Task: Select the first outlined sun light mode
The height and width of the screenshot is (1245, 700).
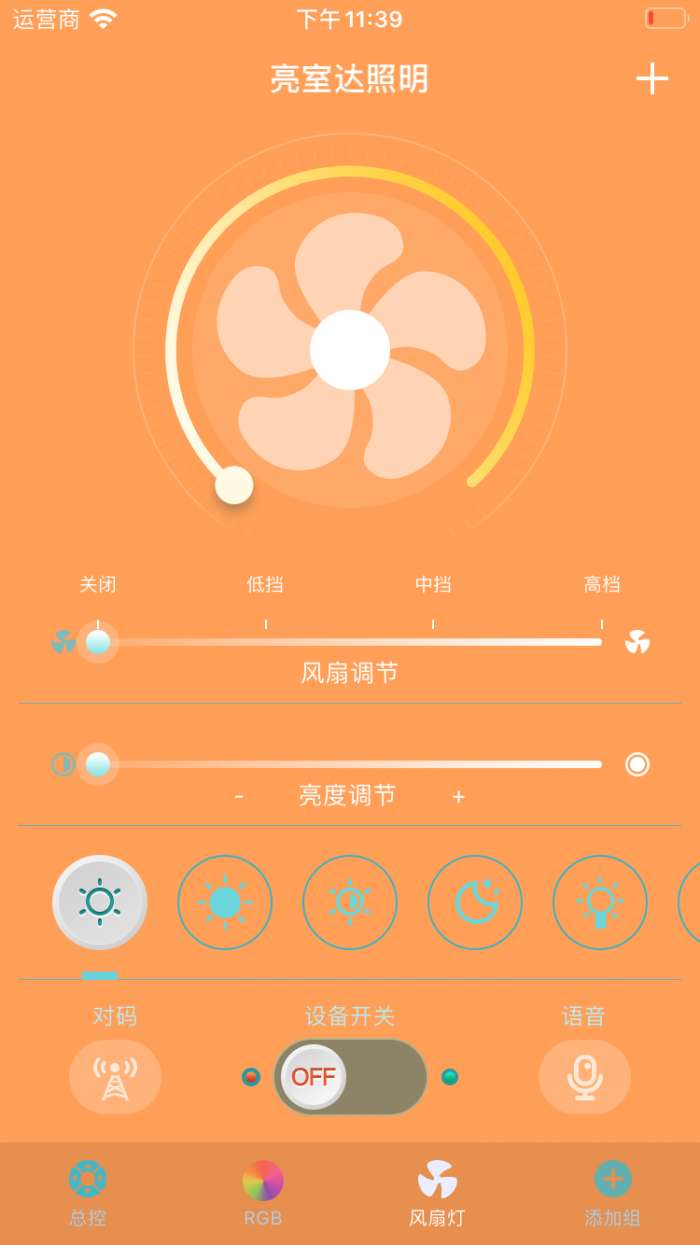Action: coord(100,902)
